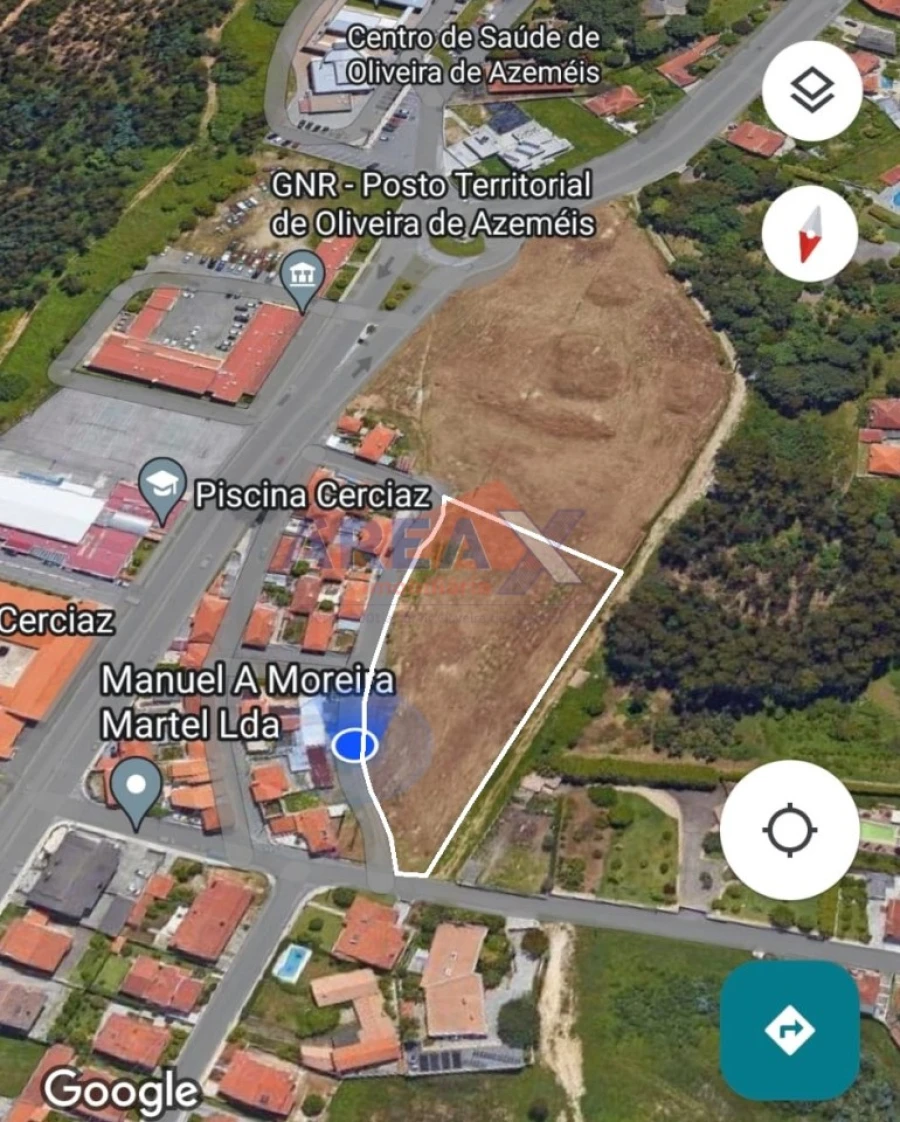Viewport: 900px width, 1122px height.
Task: Tap the blue location dot on the plot
Action: click(356, 743)
